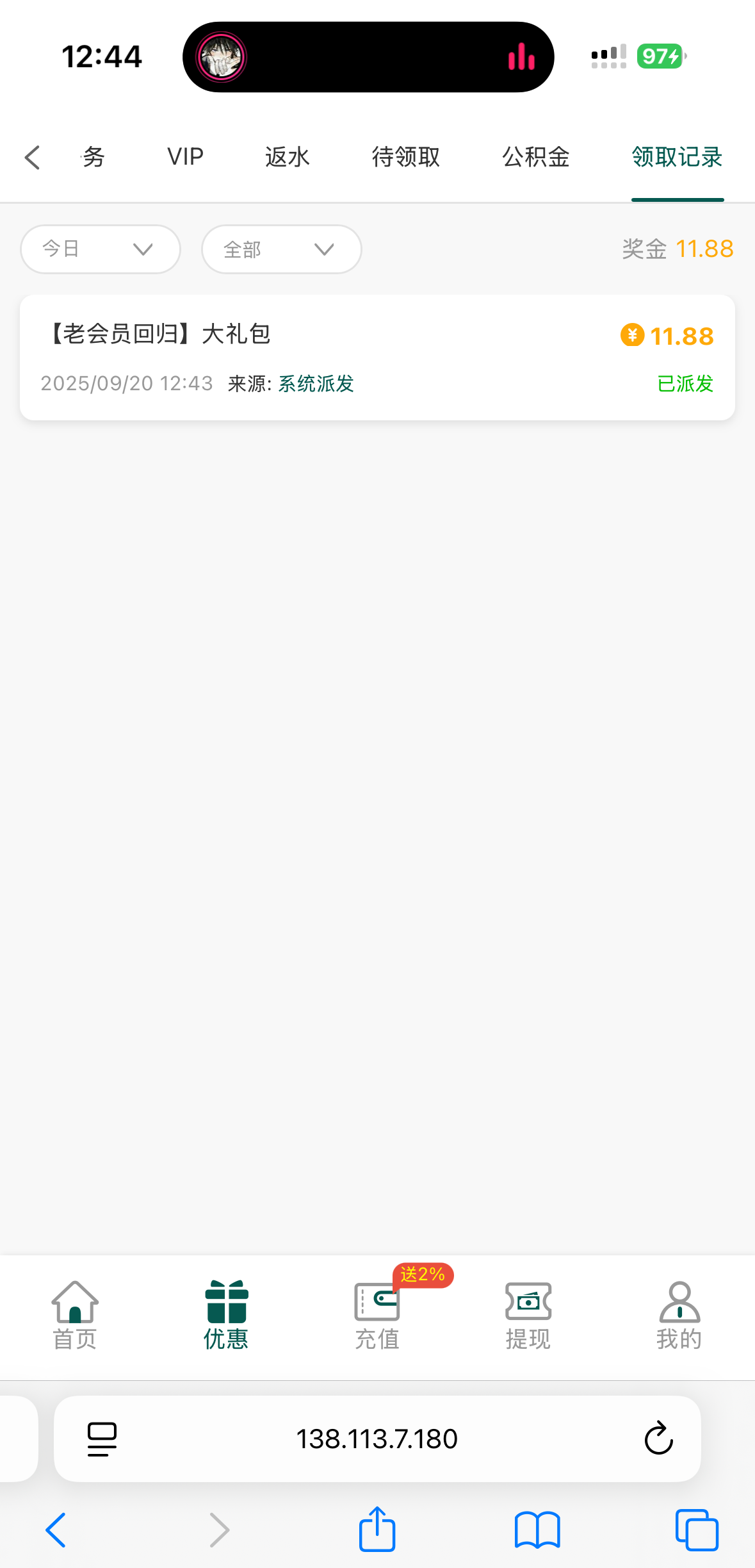
Task: Open the 待领取 tab
Action: pos(406,157)
